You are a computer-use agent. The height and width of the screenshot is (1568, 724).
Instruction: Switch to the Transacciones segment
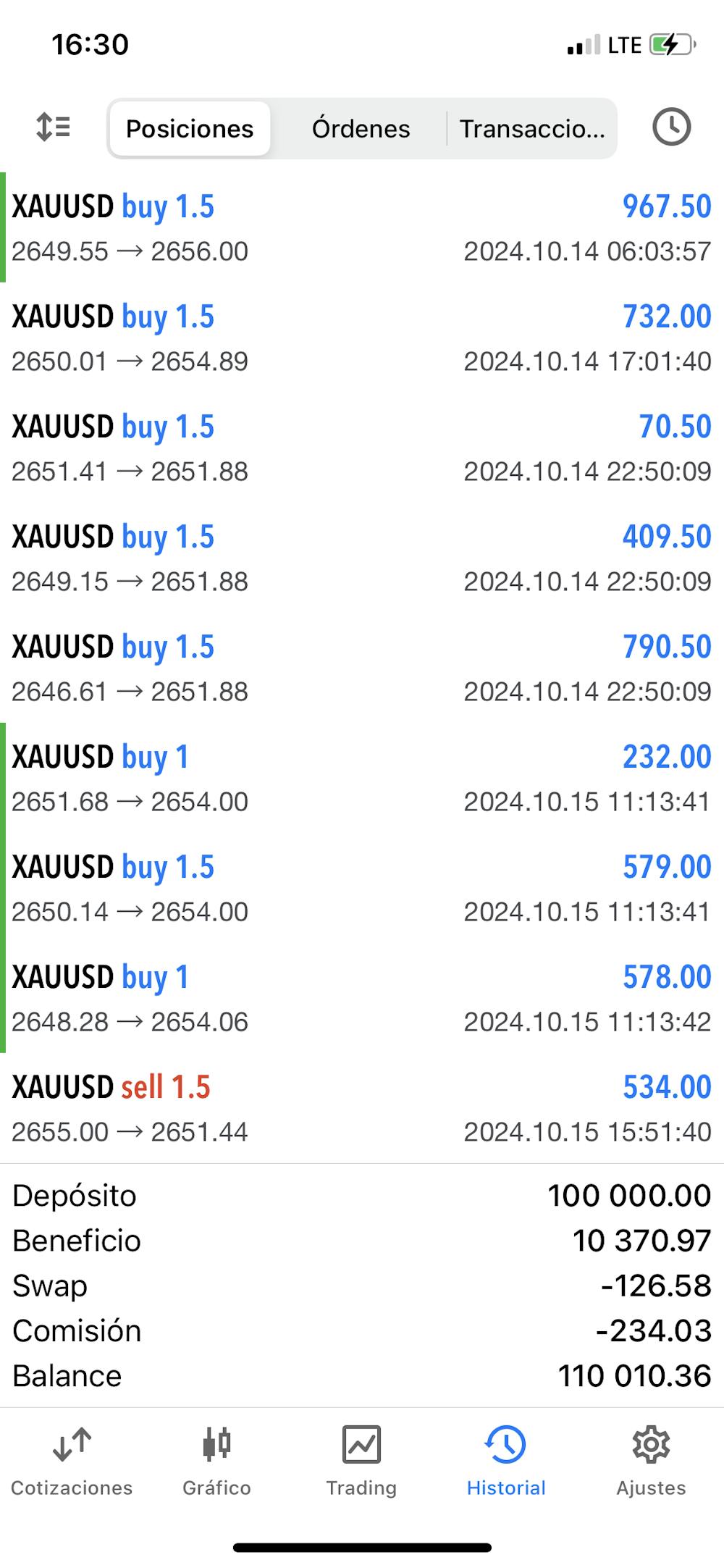point(532,129)
